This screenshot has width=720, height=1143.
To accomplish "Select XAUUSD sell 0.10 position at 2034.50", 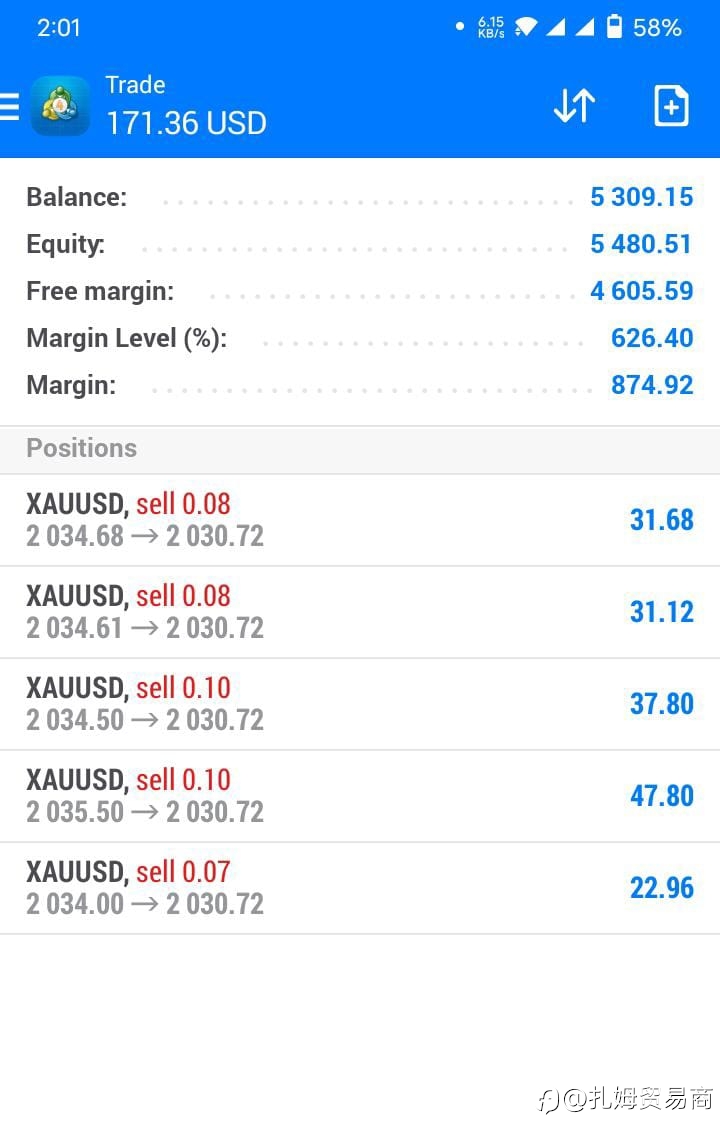I will (x=360, y=704).
